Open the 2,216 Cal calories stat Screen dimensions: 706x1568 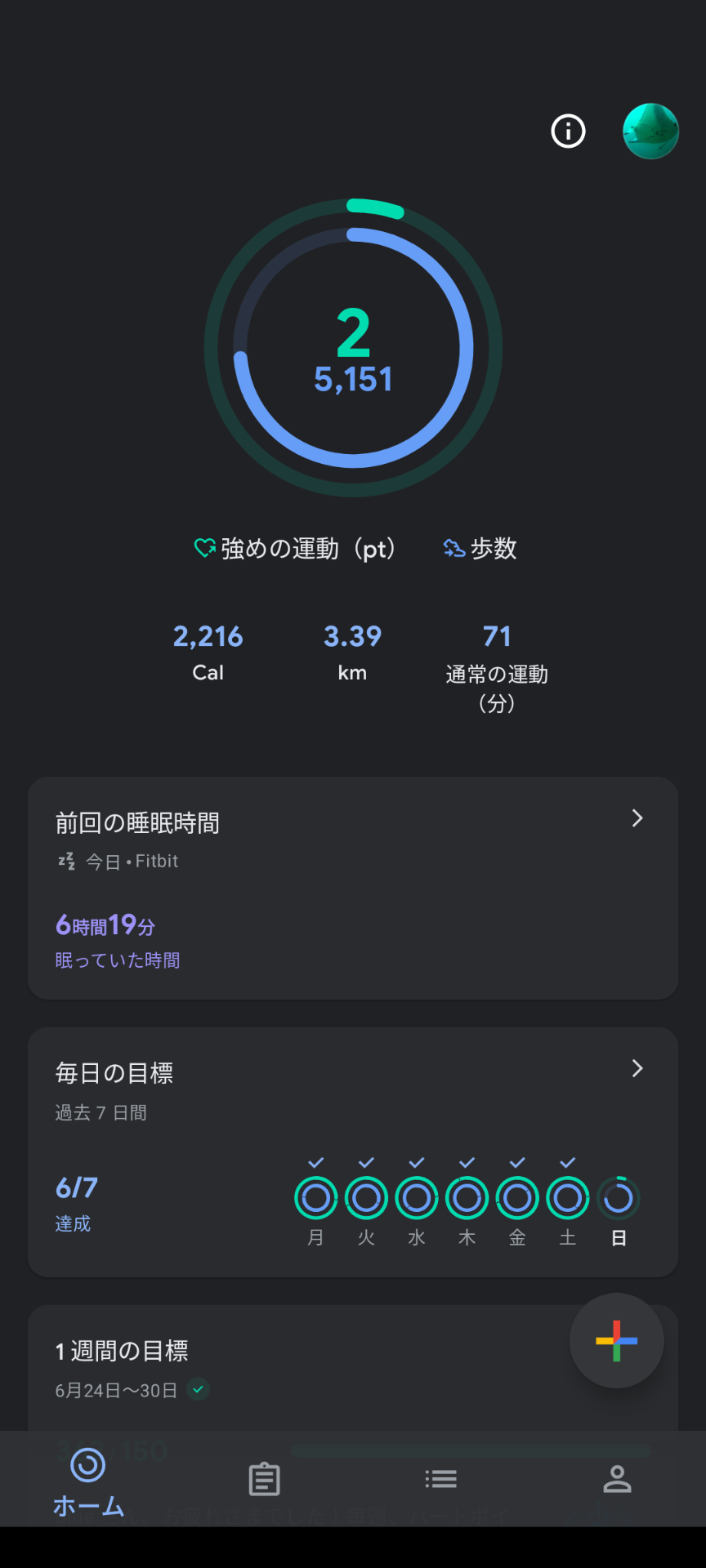pos(208,652)
